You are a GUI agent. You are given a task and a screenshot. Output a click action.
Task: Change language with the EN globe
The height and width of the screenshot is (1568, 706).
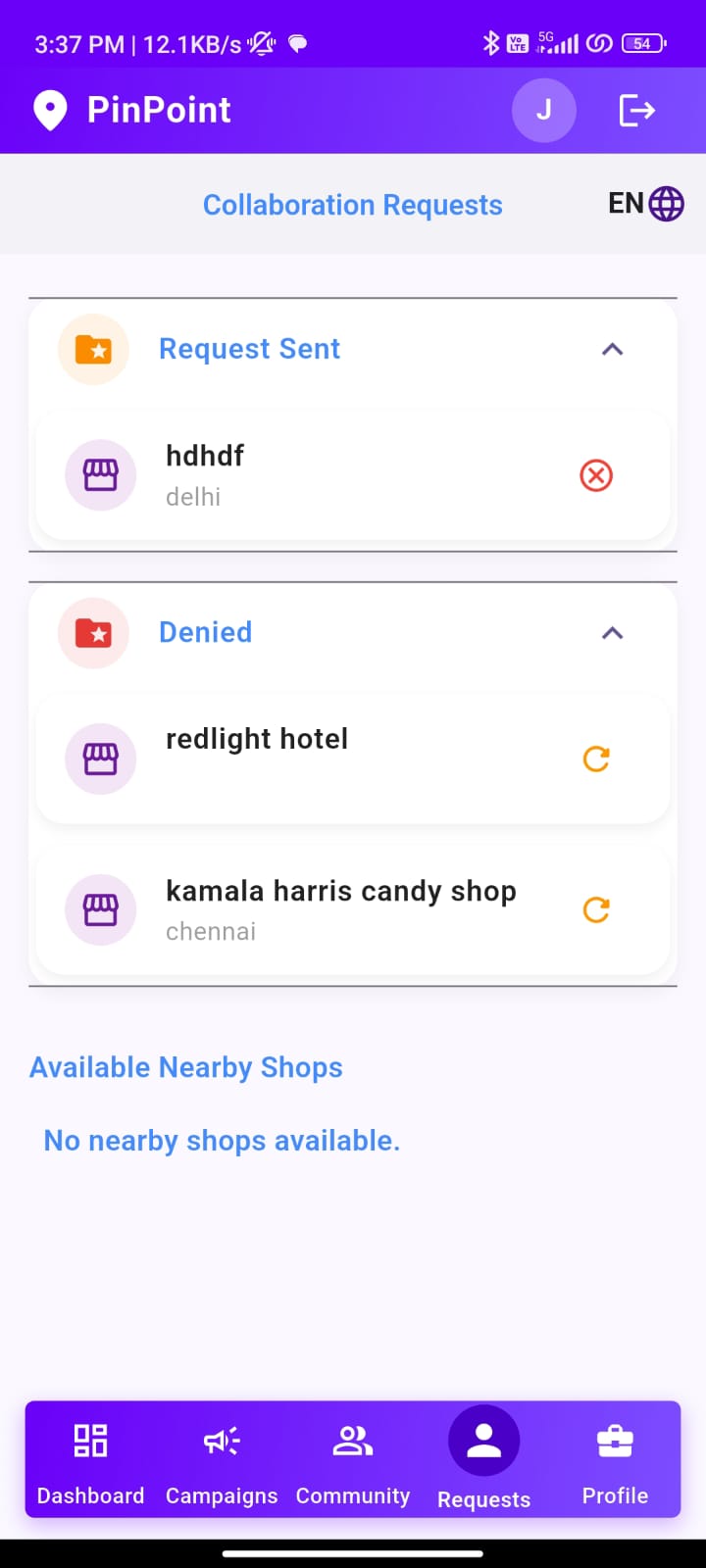point(646,204)
